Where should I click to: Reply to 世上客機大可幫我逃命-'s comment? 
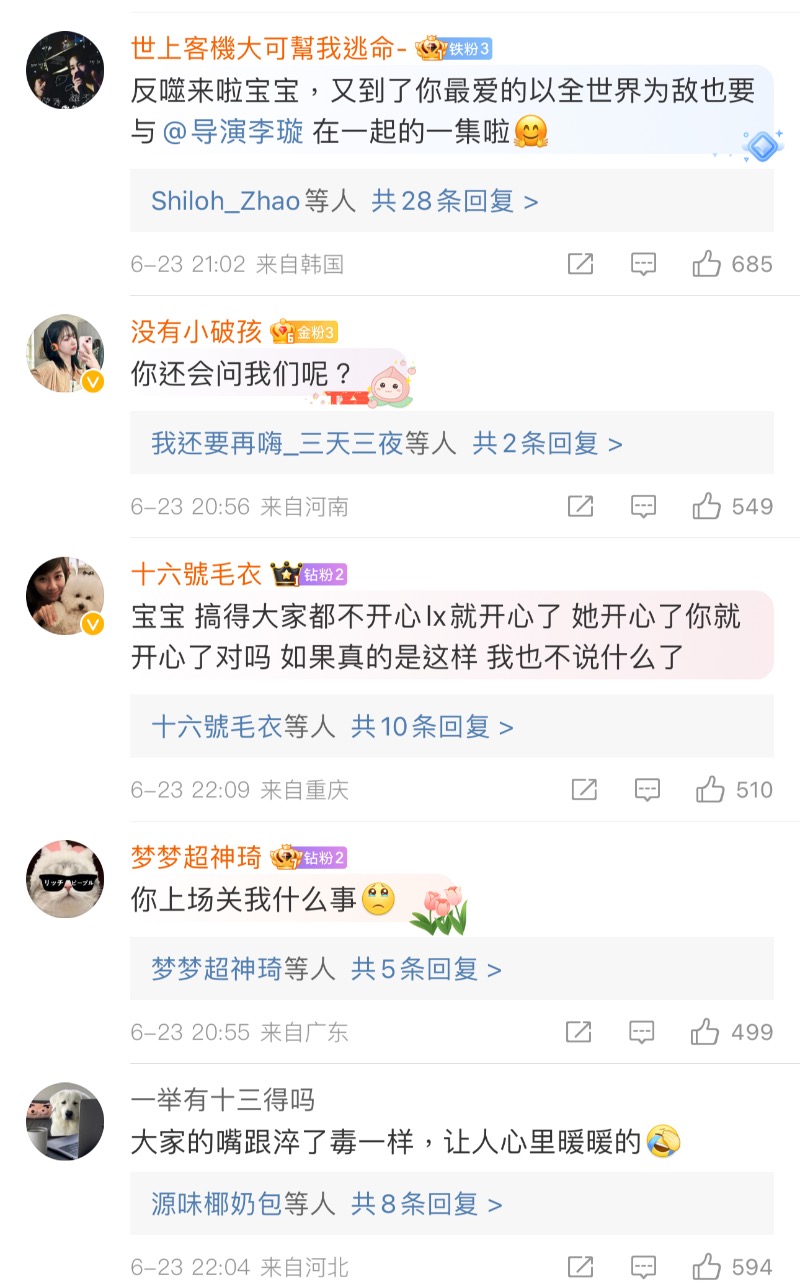(643, 264)
